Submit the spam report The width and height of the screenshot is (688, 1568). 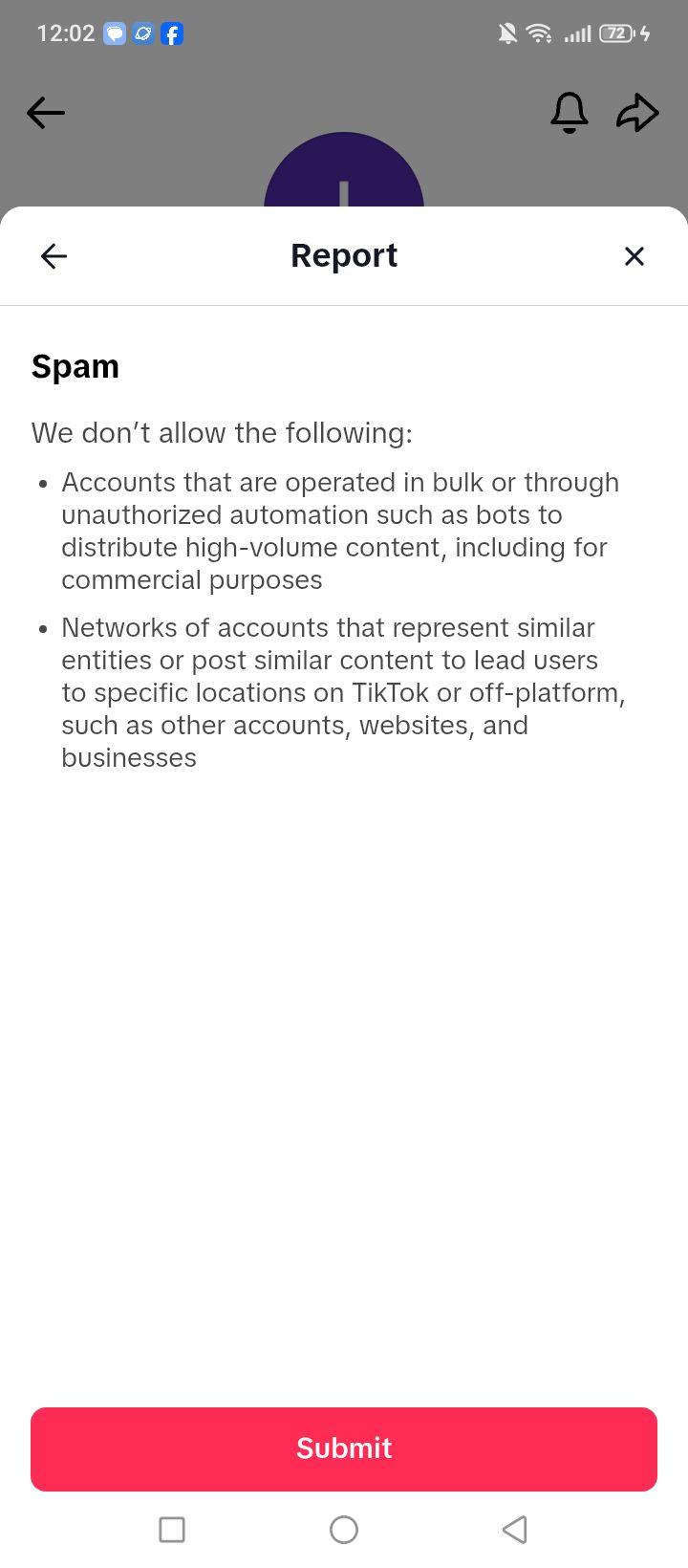pos(344,1448)
